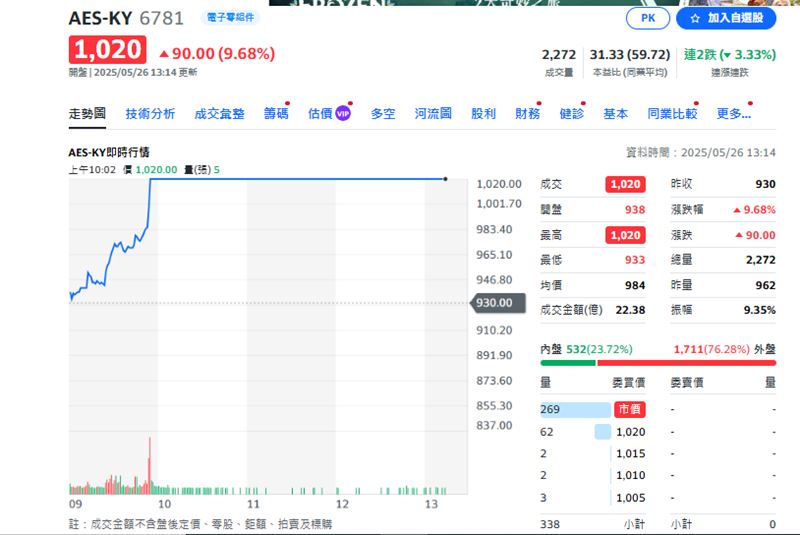
Task: Switch to the 同業比較 tab
Action: click(672, 114)
